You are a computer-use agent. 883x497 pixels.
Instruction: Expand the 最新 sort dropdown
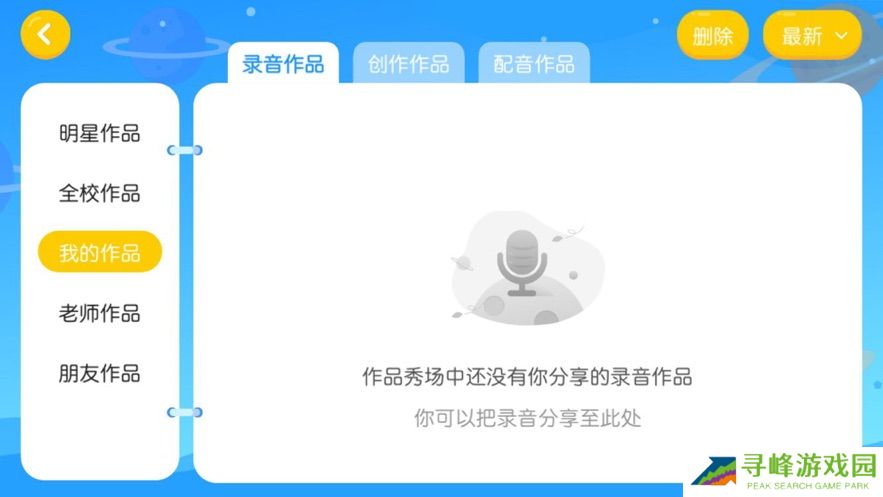point(812,36)
